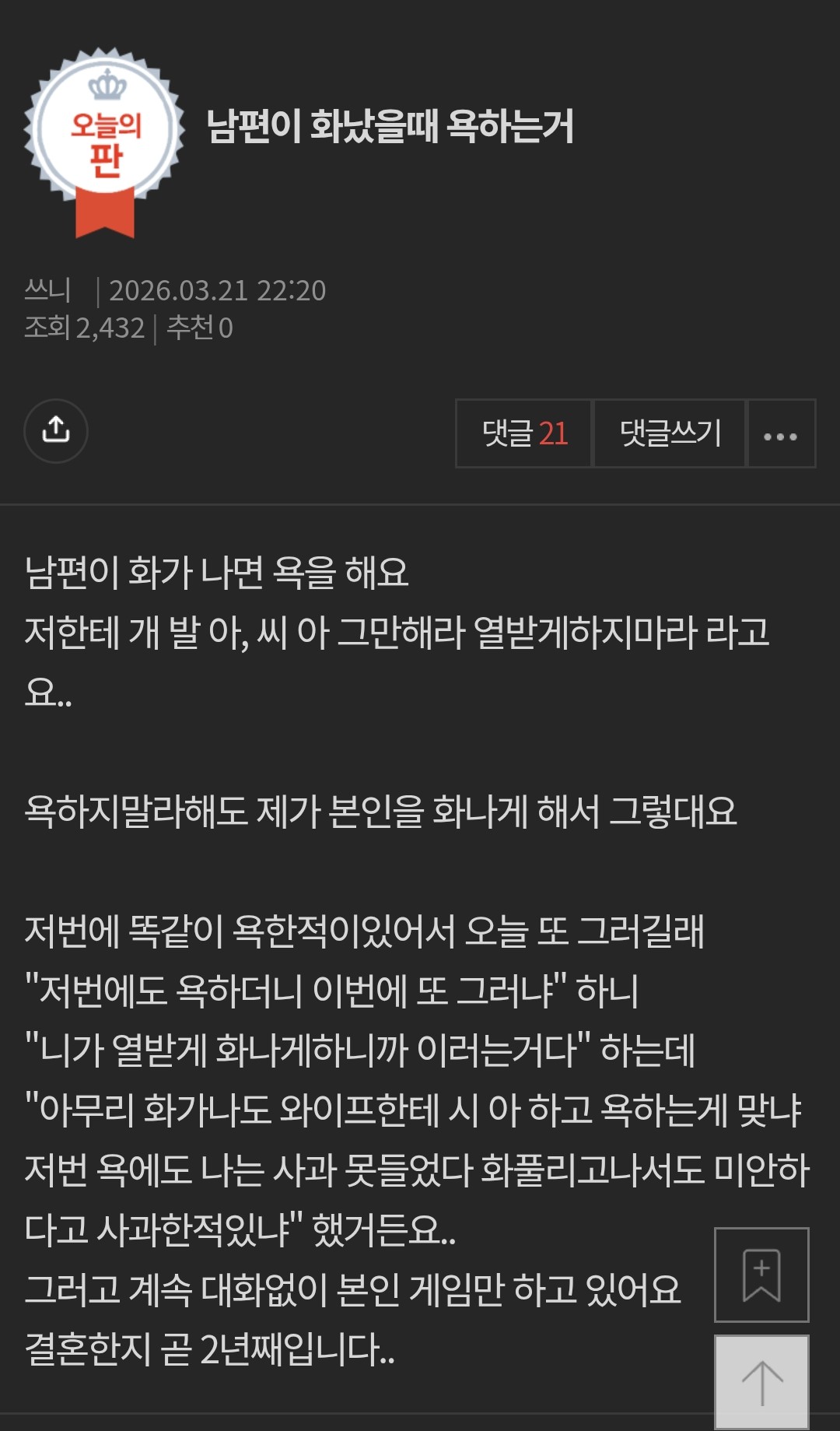Jump to top with up arrow button
This screenshot has height=1431, width=840.
coord(761,1383)
